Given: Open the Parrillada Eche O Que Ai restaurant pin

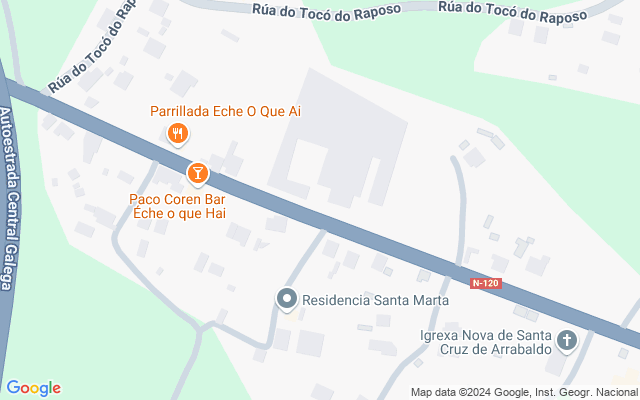Looking at the screenshot, I should [179, 132].
